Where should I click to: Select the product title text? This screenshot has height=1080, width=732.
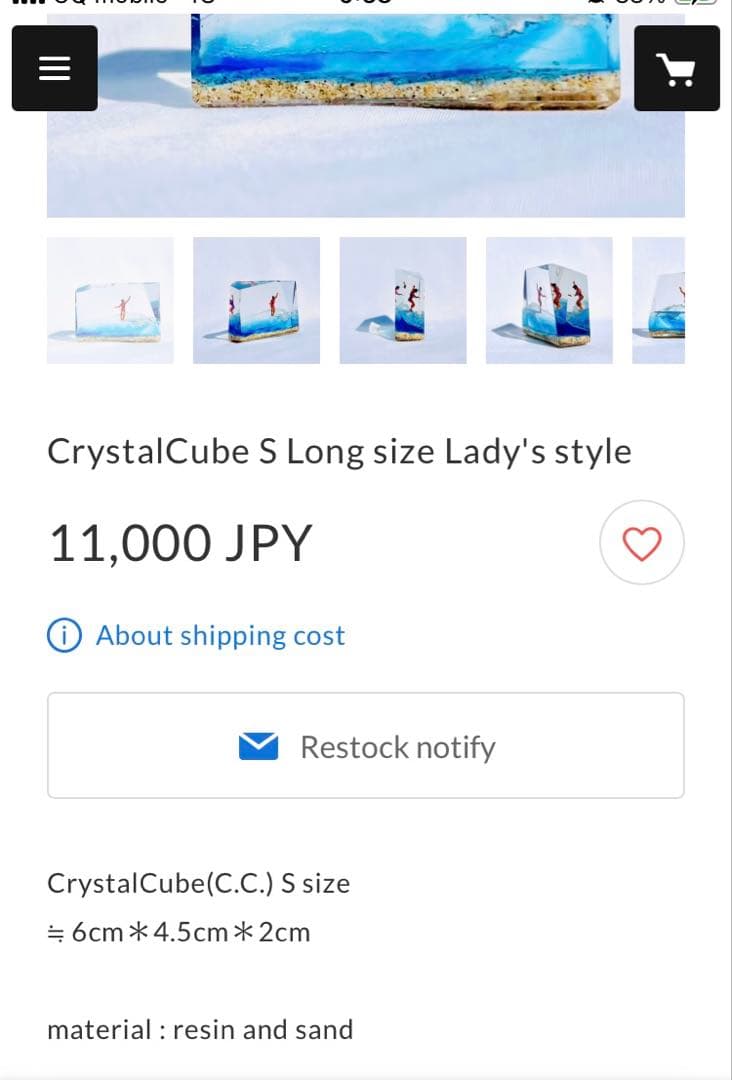coord(339,451)
